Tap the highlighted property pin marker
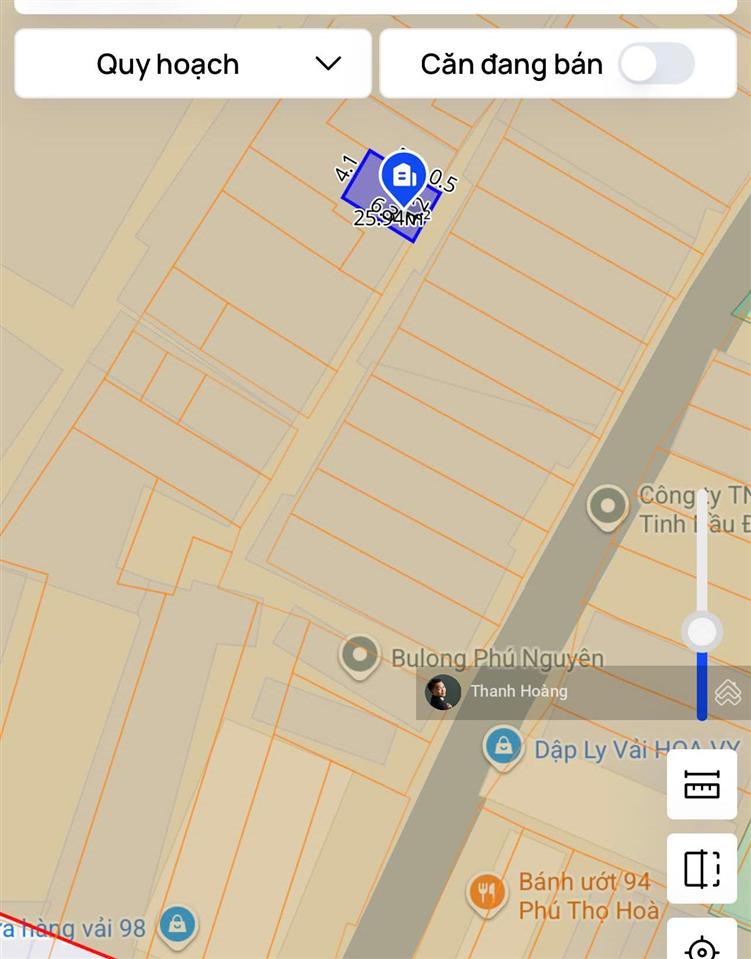 point(403,178)
